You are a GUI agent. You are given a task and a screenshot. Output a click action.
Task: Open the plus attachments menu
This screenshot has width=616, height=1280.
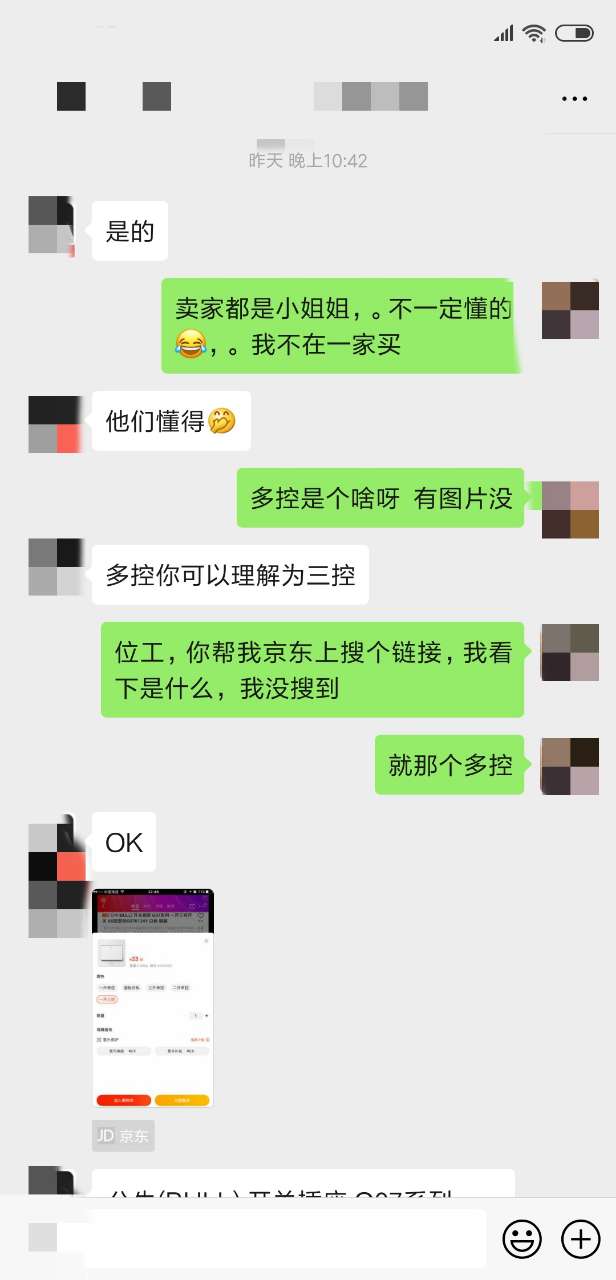tap(581, 1239)
